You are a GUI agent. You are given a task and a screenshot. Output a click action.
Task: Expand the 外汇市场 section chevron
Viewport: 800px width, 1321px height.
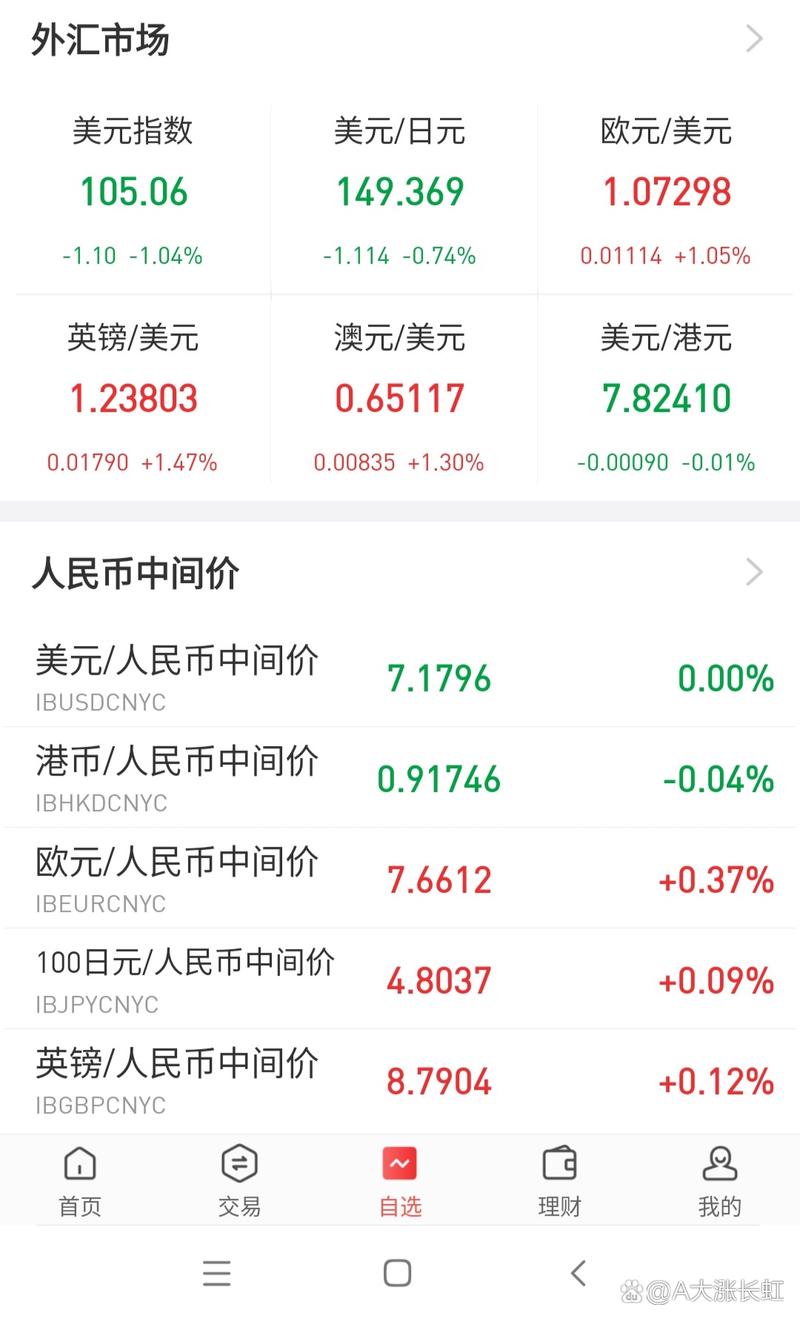click(755, 38)
